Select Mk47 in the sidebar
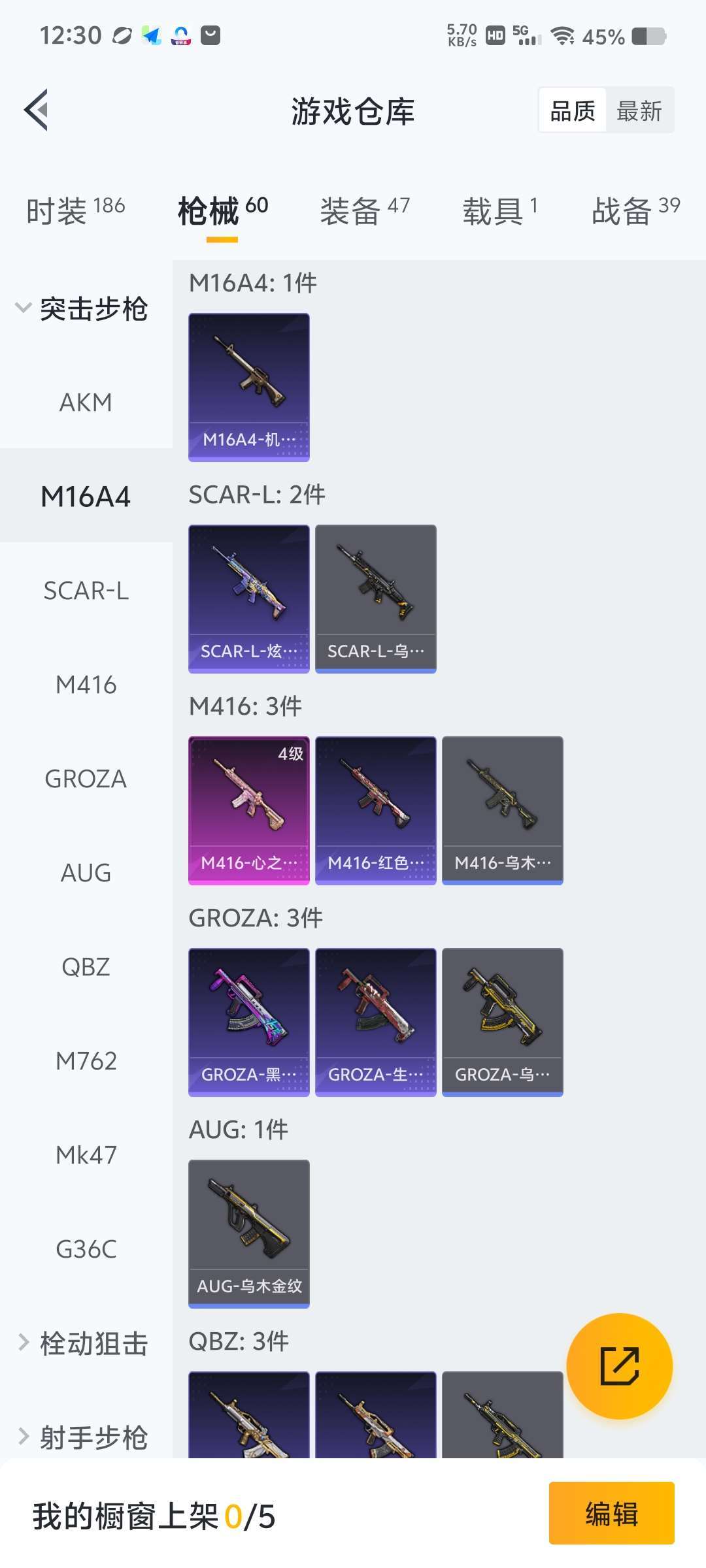This screenshot has height=1568, width=706. (x=86, y=1155)
